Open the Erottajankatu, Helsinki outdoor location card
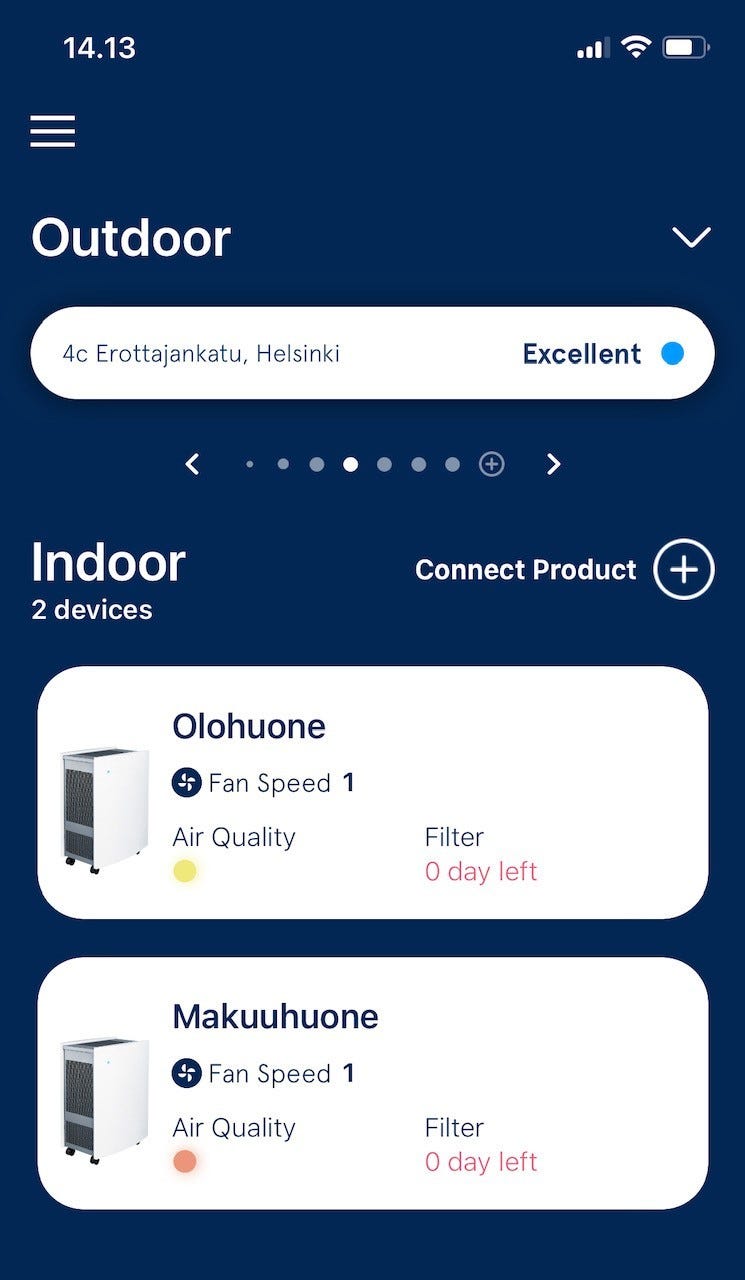Viewport: 745px width, 1280px height. pyautogui.click(x=372, y=353)
